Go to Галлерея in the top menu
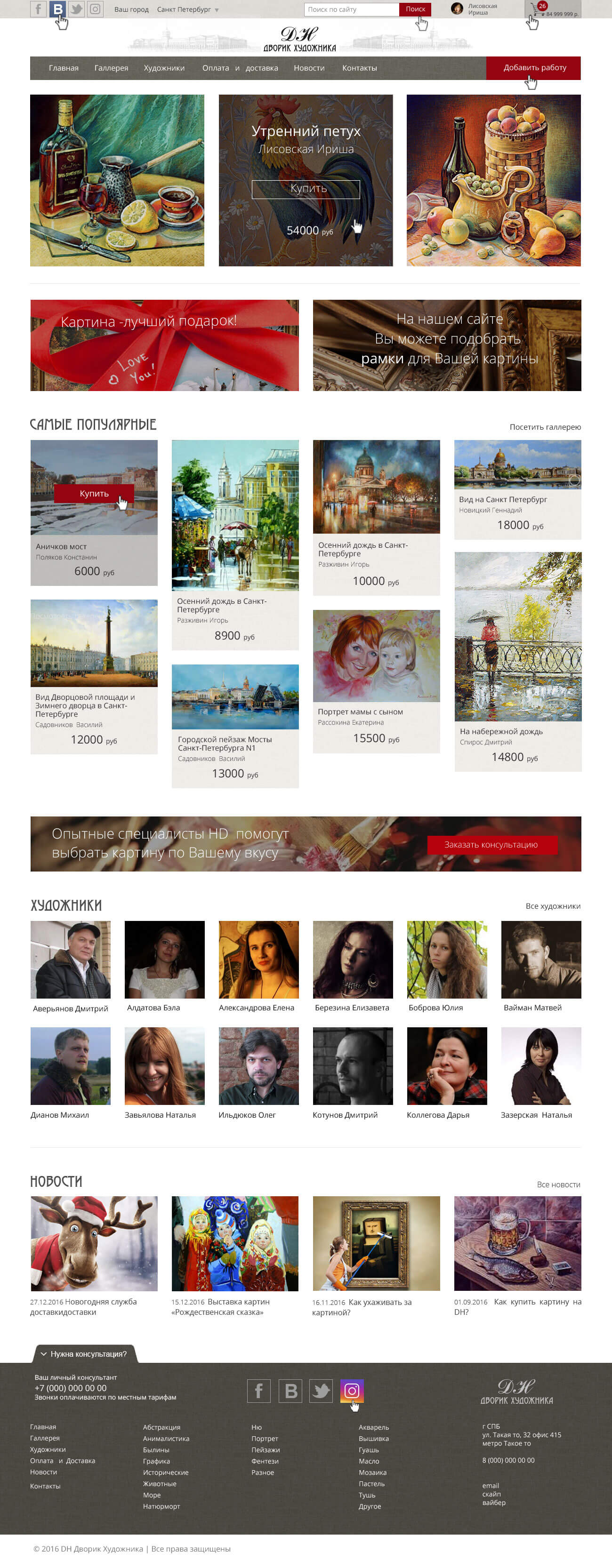Image resolution: width=612 pixels, height=1568 pixels. (111, 68)
